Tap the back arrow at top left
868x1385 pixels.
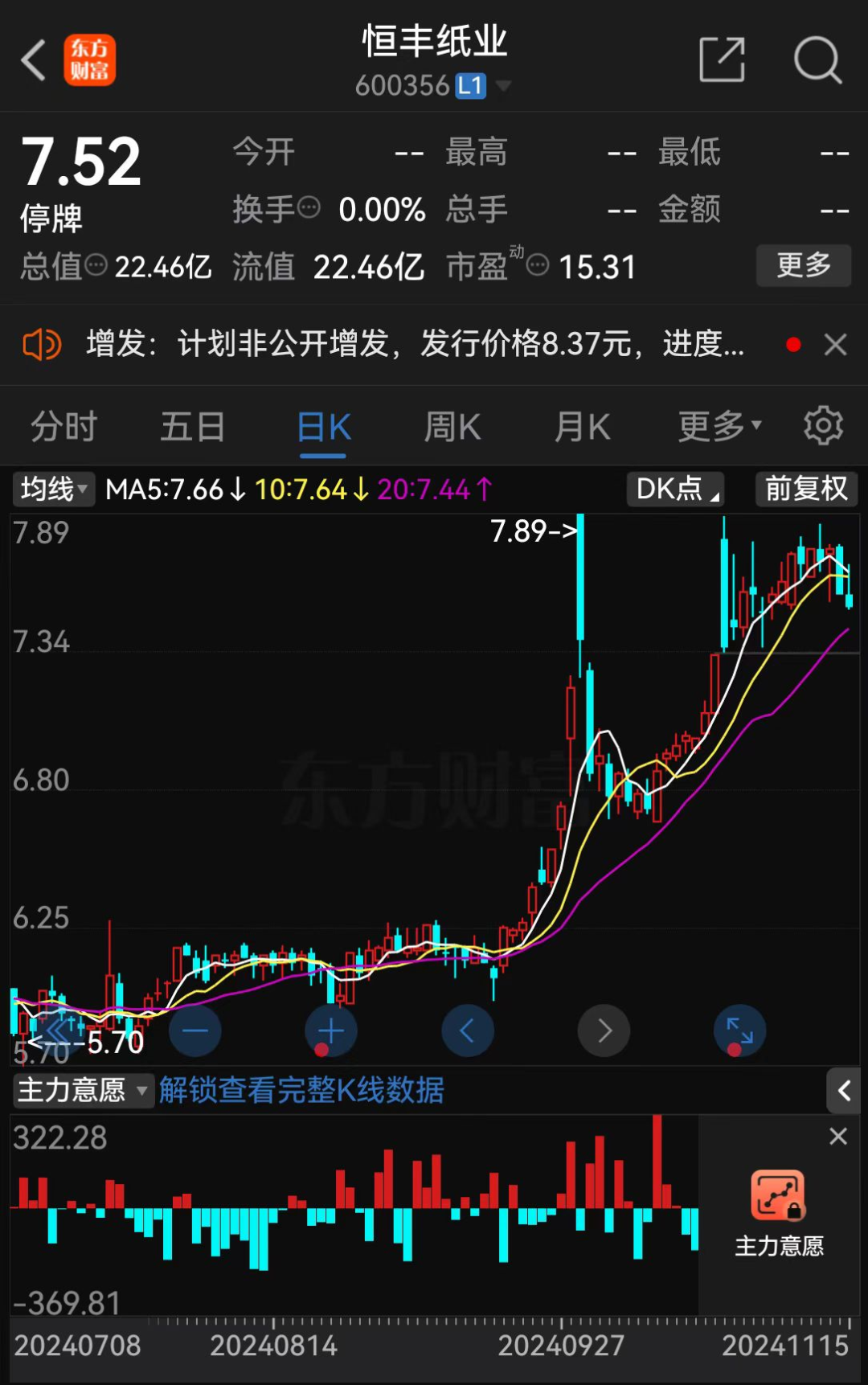click(x=32, y=60)
